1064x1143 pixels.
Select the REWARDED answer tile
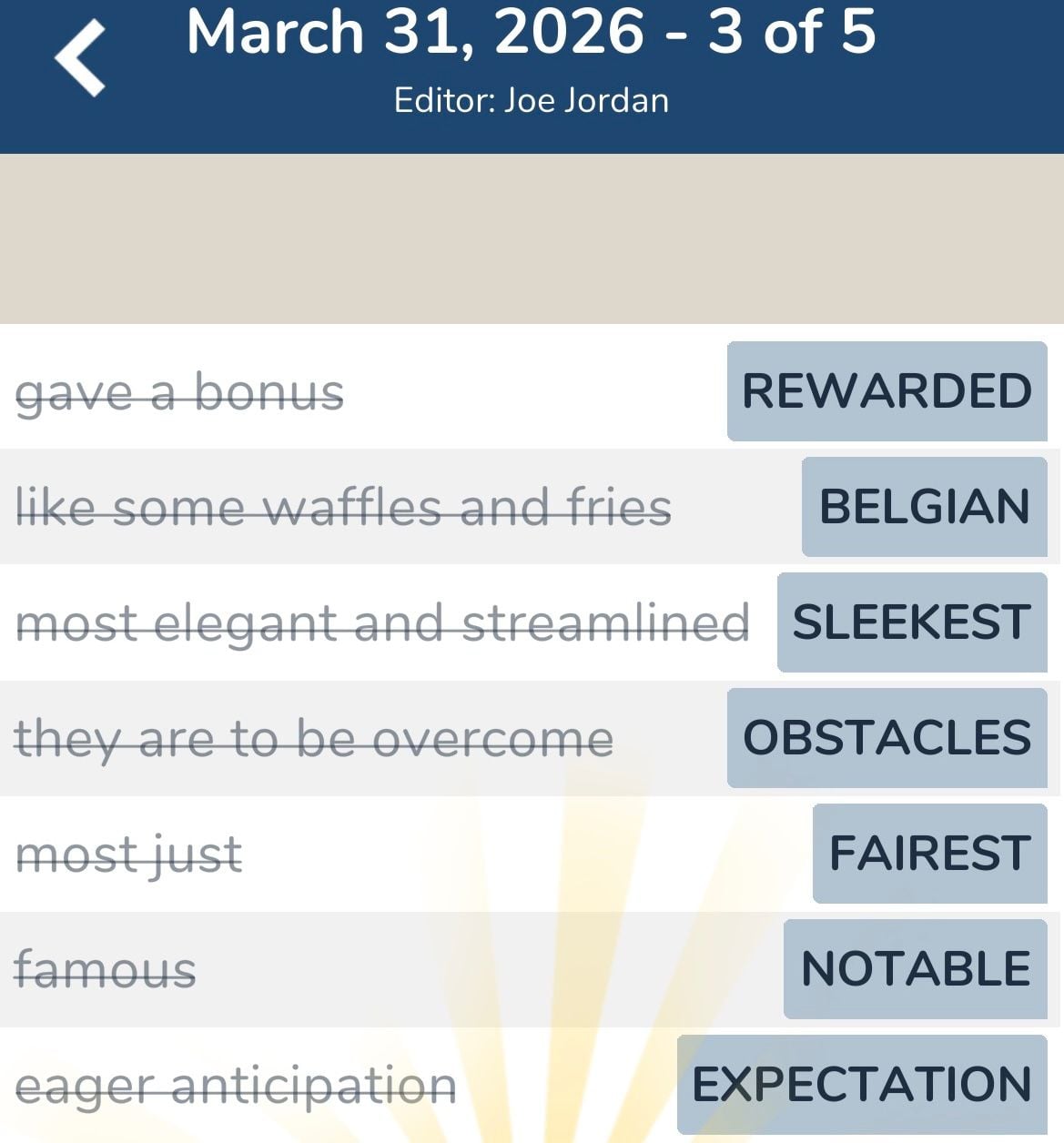887,392
